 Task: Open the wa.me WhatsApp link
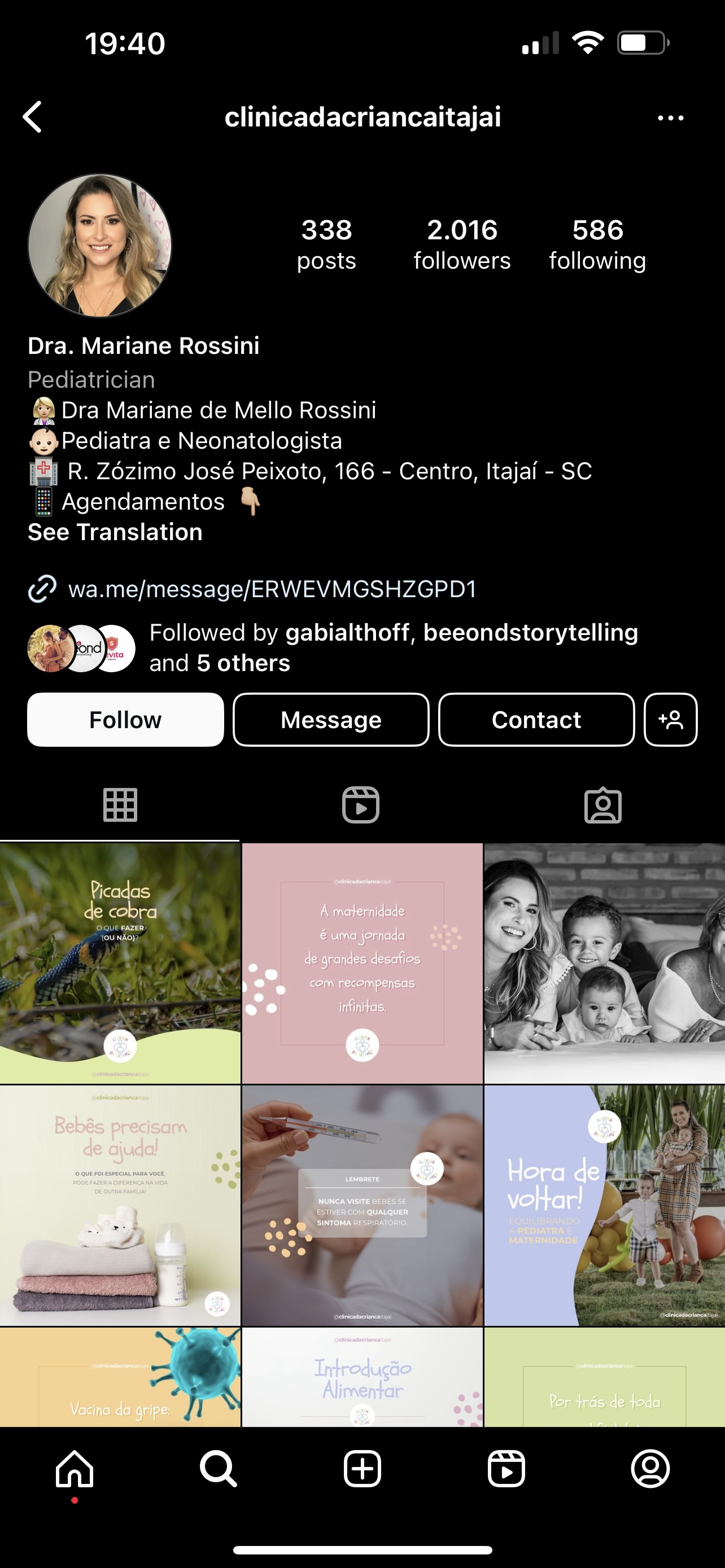tap(272, 589)
